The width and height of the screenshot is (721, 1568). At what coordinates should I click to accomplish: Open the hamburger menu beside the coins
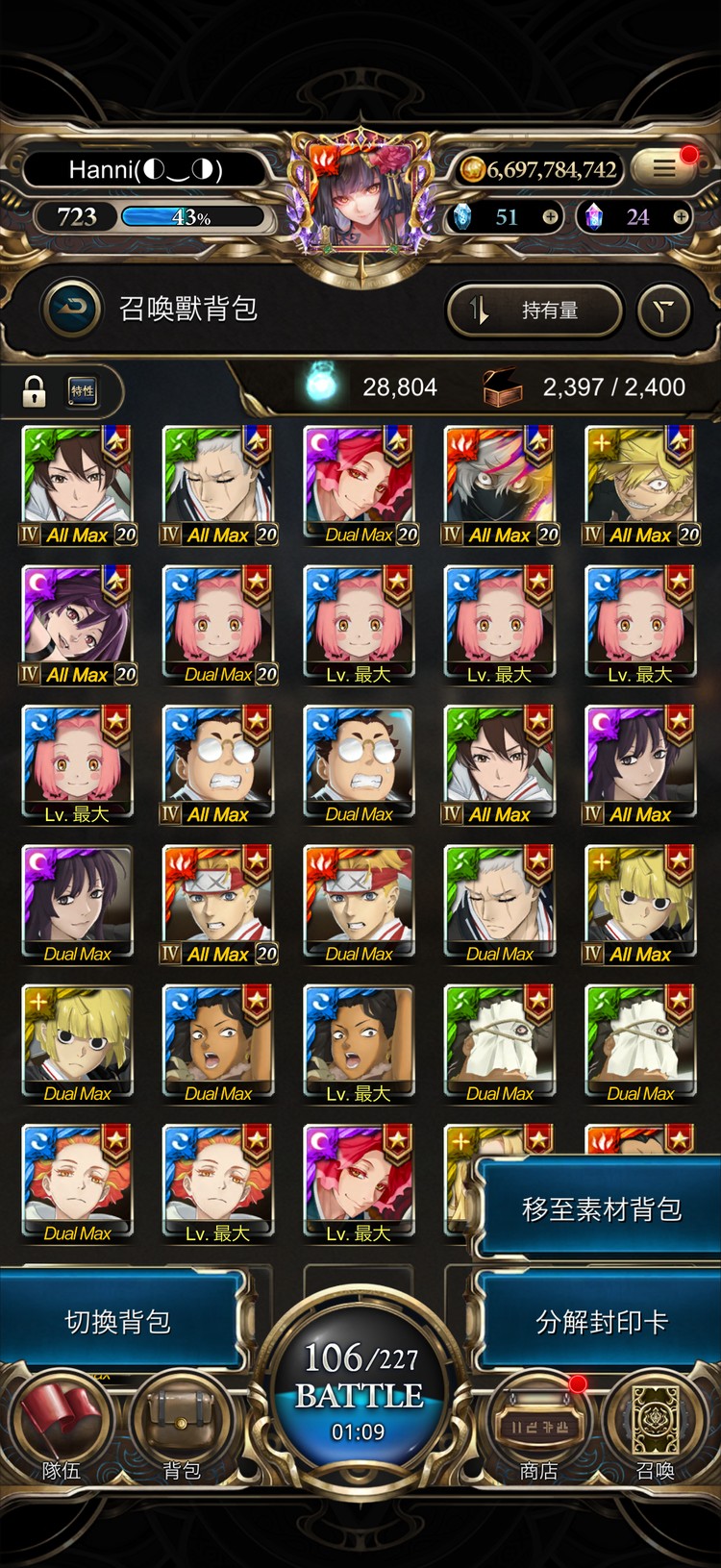(664, 169)
